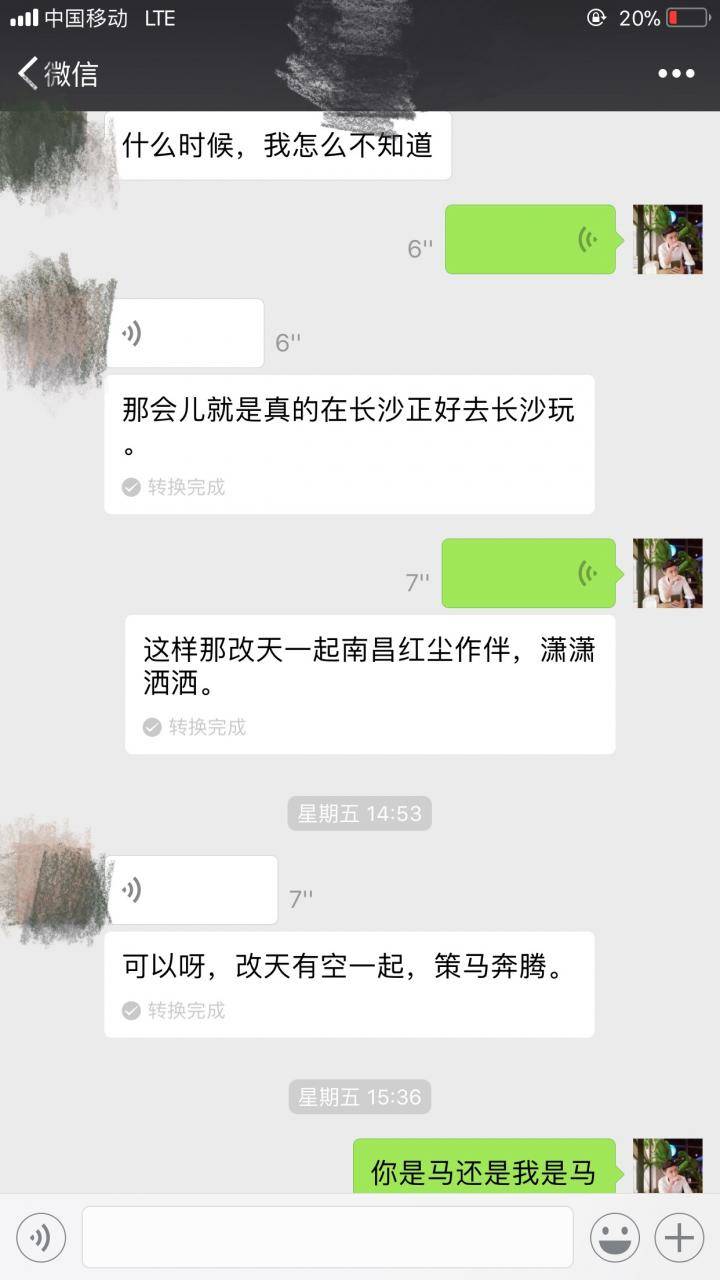Switch to voice input mode
Image resolution: width=720 pixels, height=1280 pixels.
coord(40,1237)
